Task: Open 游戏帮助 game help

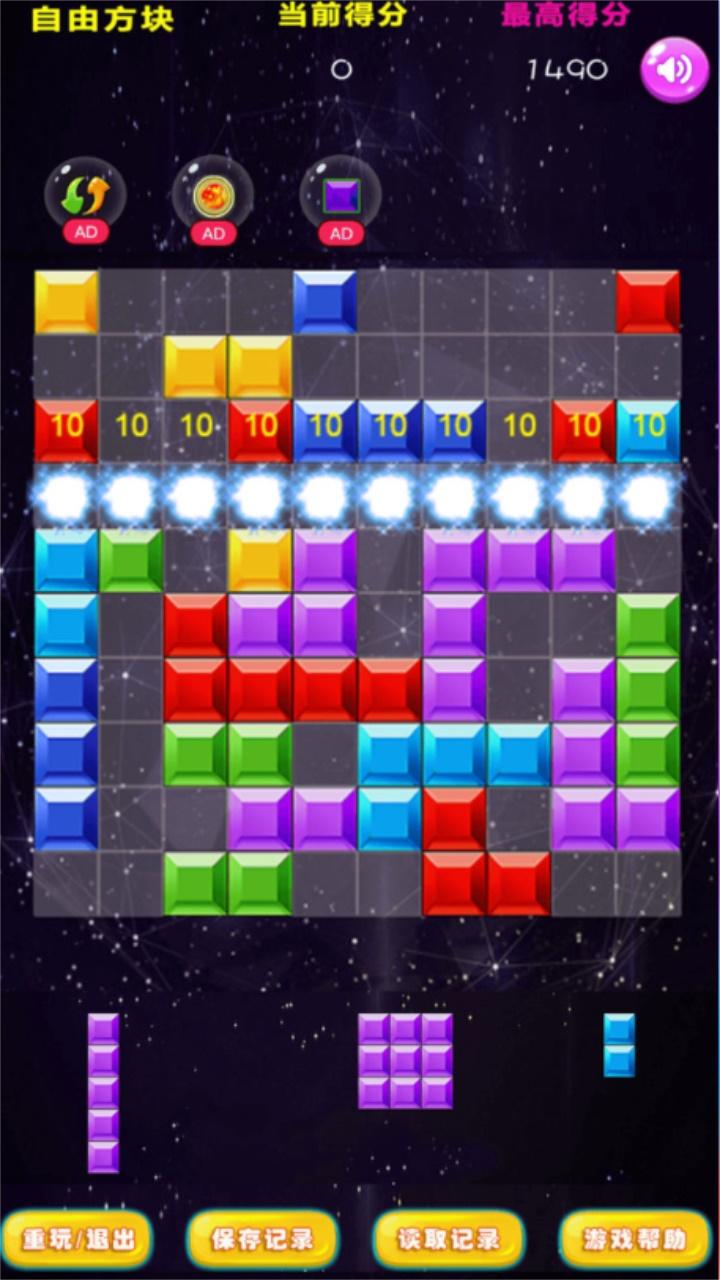Action: click(x=635, y=1240)
